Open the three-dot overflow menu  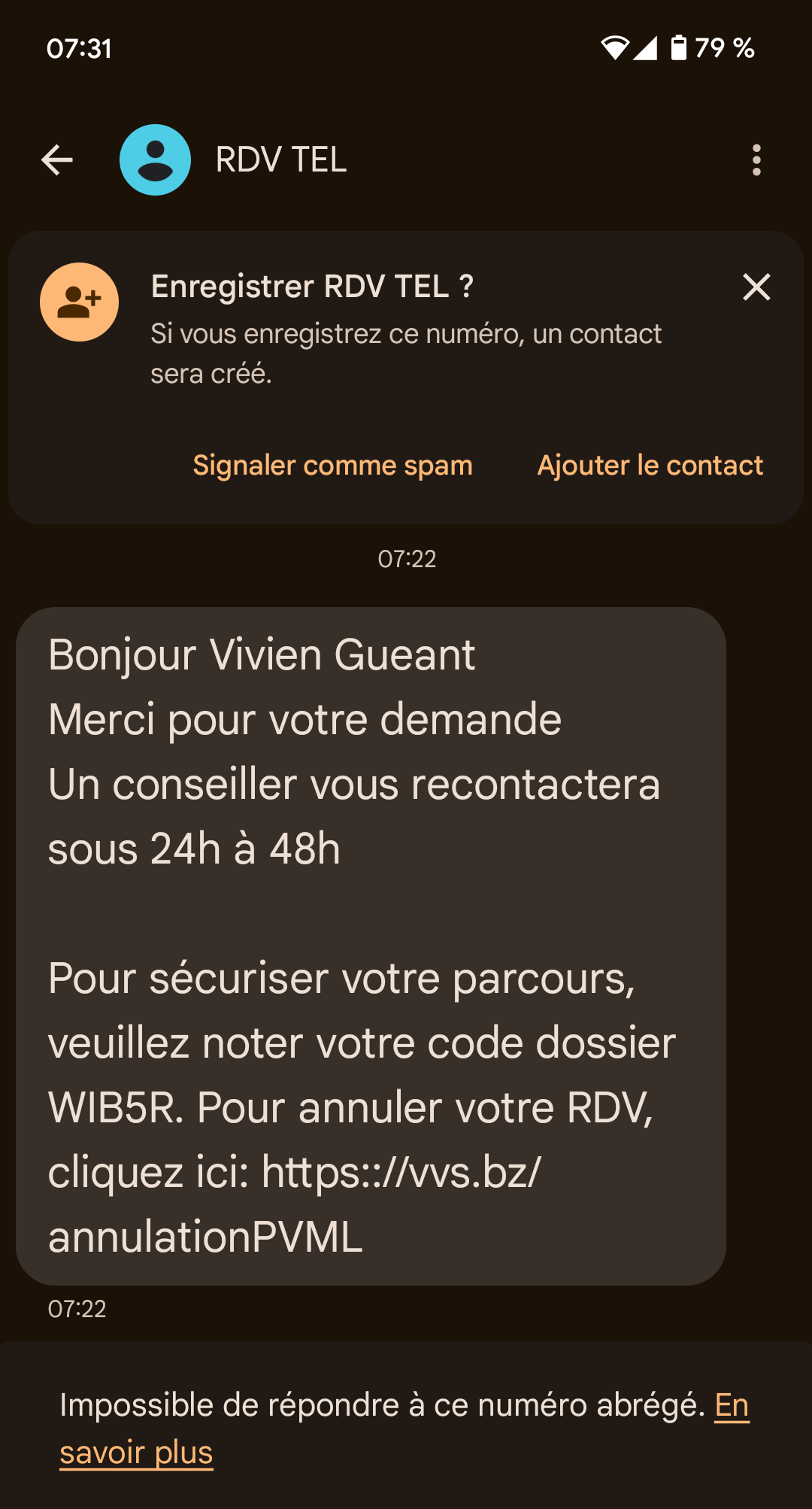[x=756, y=159]
